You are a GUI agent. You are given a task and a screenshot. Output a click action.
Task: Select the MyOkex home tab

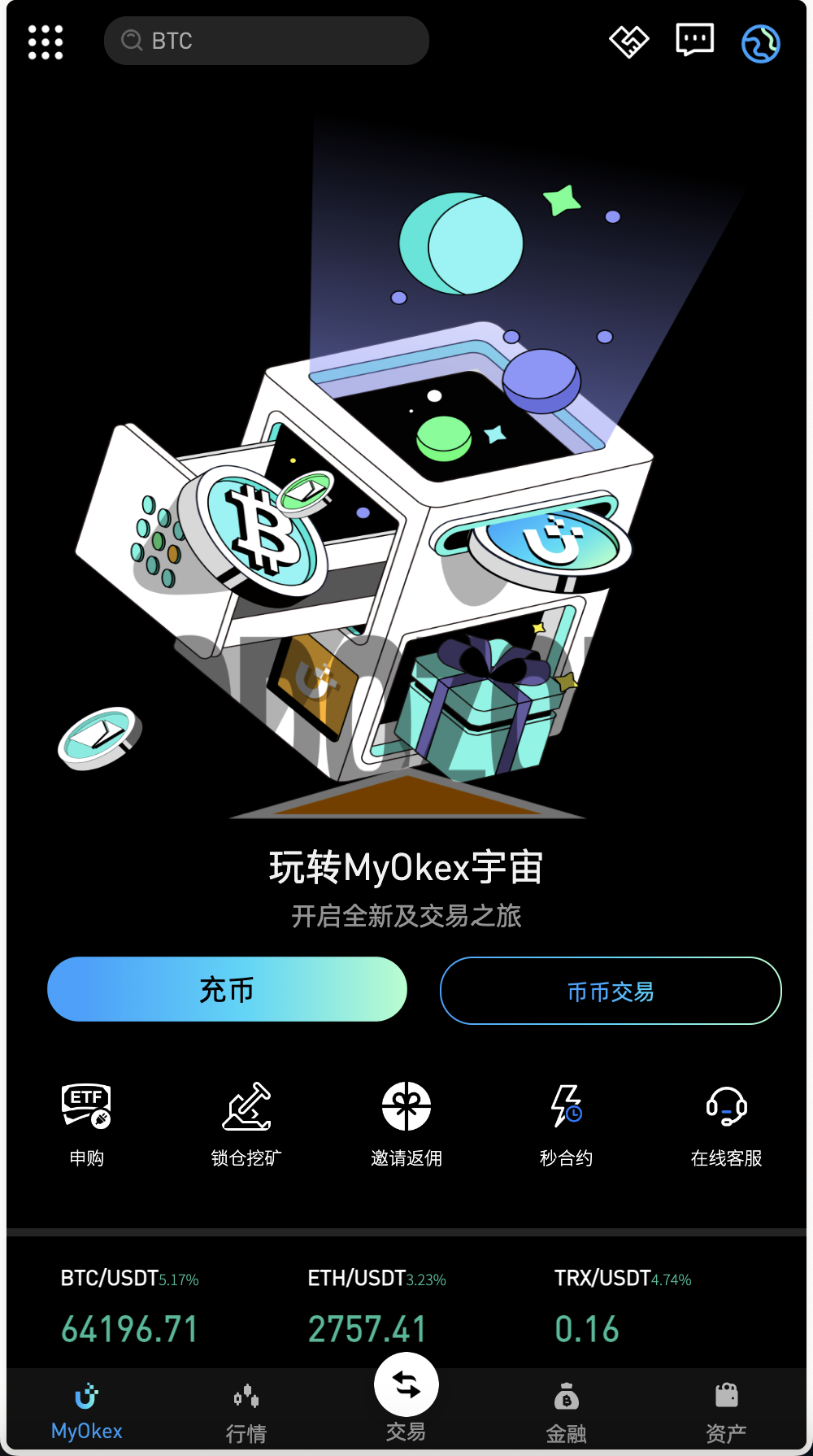(86, 1413)
